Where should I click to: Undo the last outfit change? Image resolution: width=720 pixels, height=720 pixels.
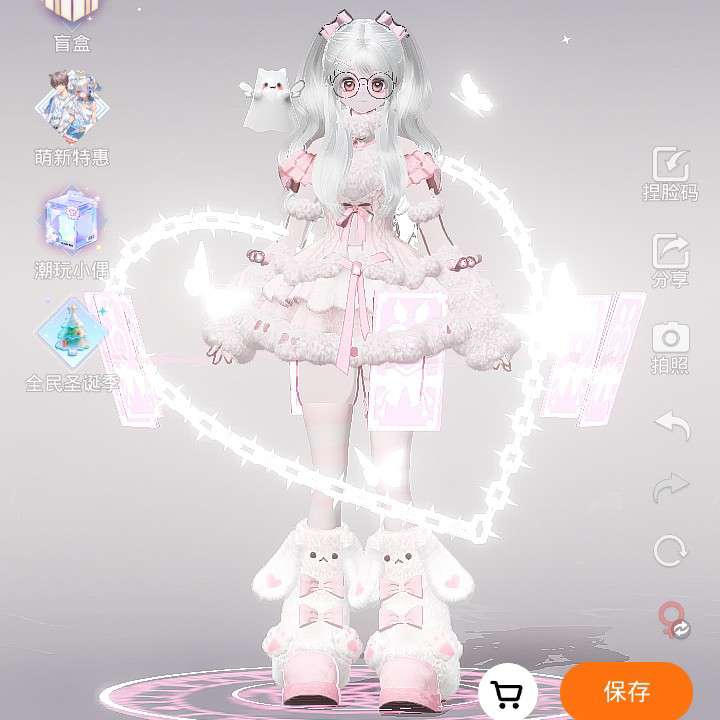click(x=671, y=425)
